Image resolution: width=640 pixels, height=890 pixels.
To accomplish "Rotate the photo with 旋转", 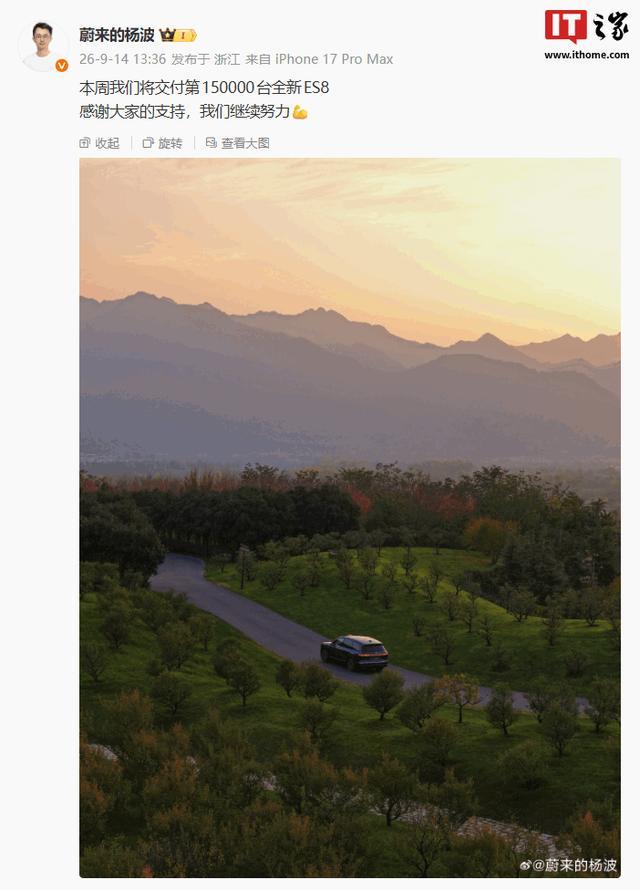I will point(163,143).
